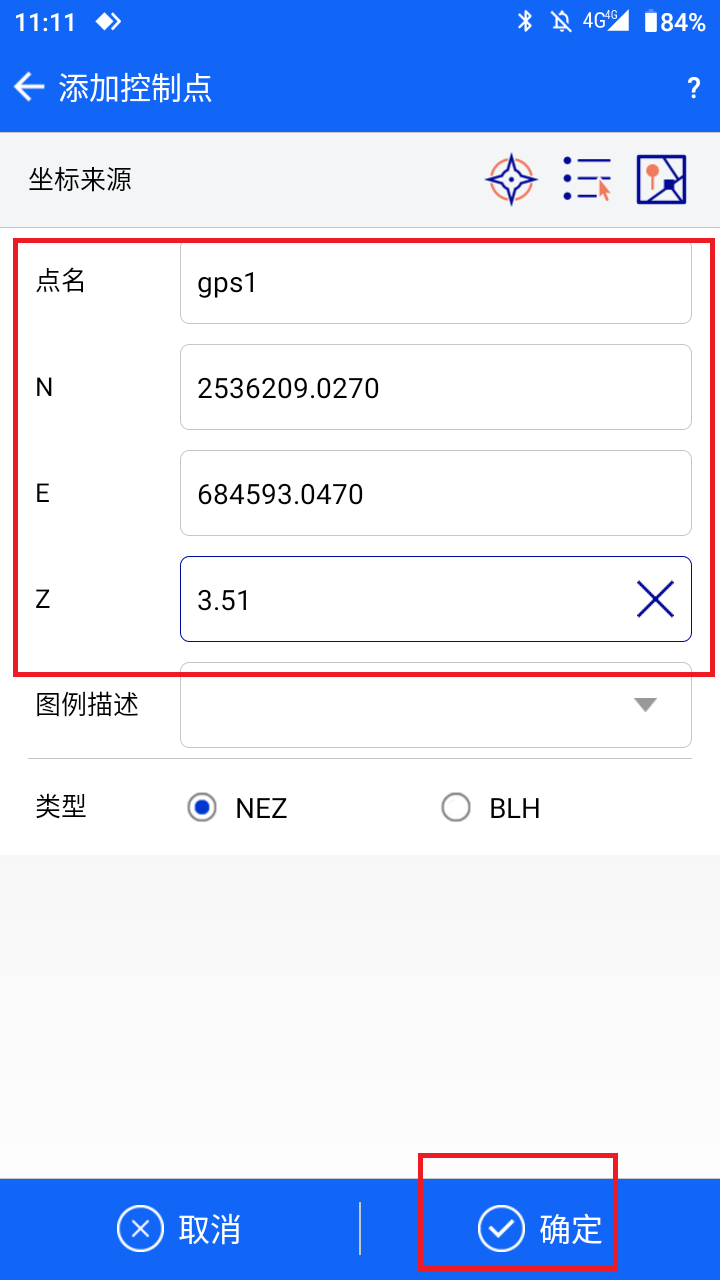
Task: Select the BLH type option
Action: [492, 808]
